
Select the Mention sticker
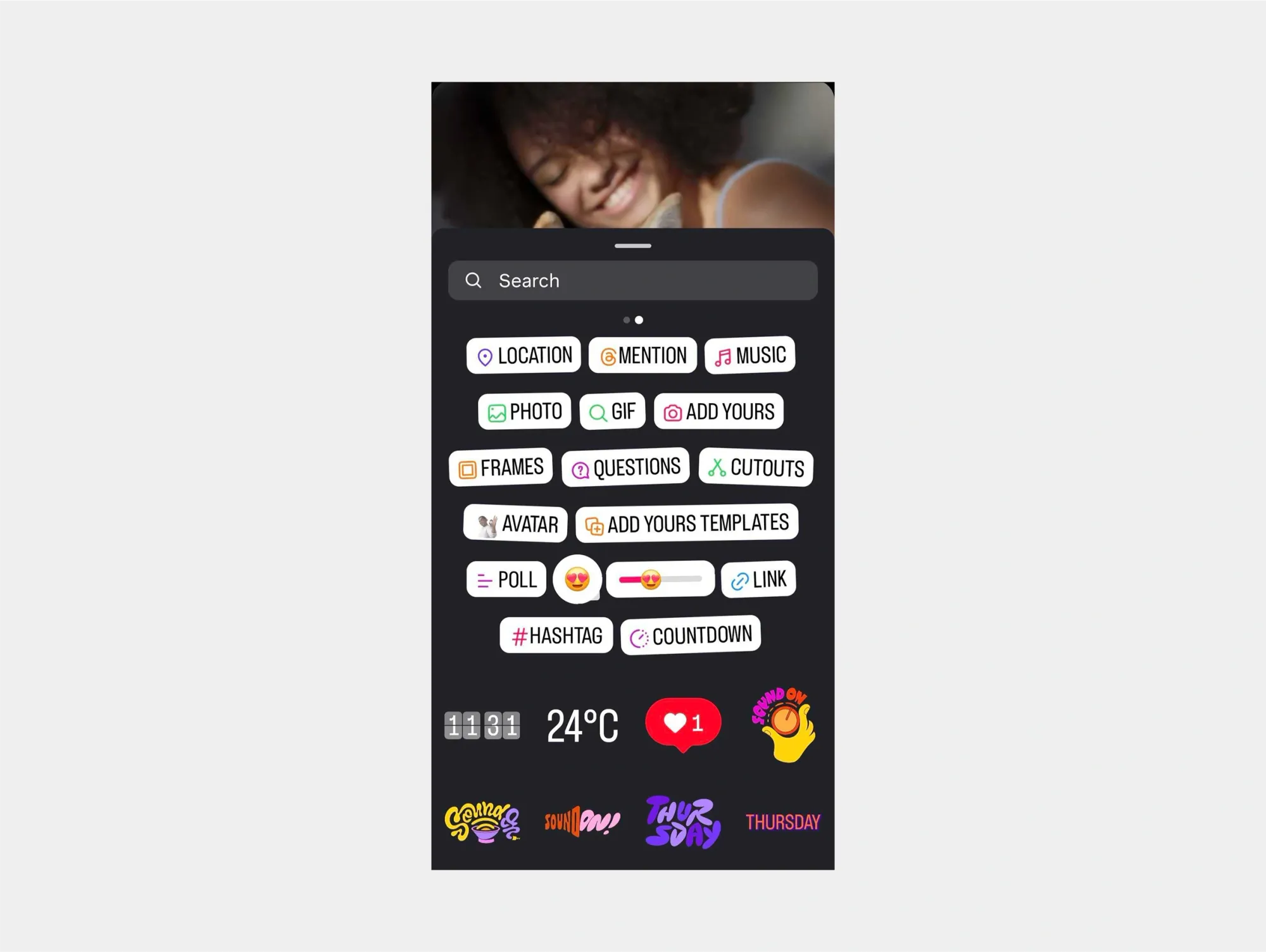pyautogui.click(x=642, y=356)
